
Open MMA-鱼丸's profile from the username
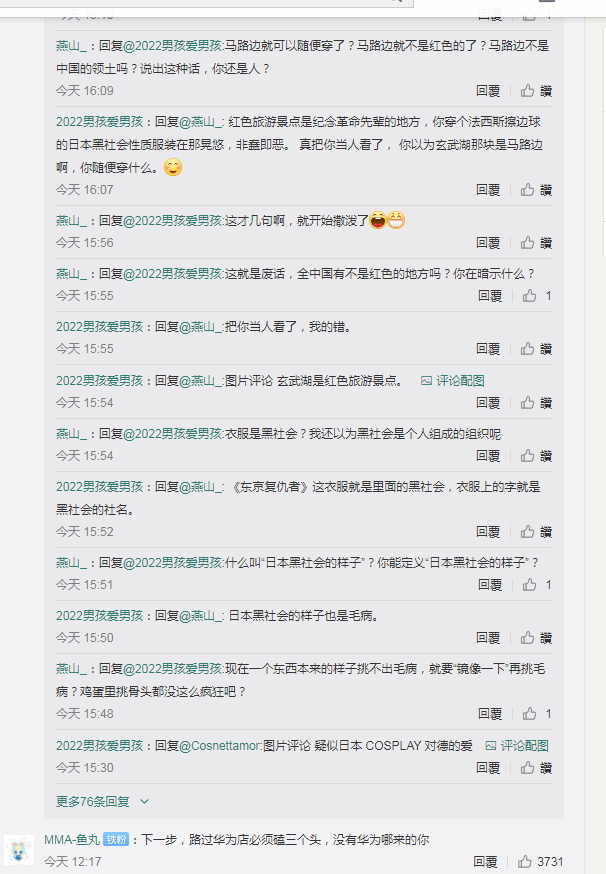[71, 840]
